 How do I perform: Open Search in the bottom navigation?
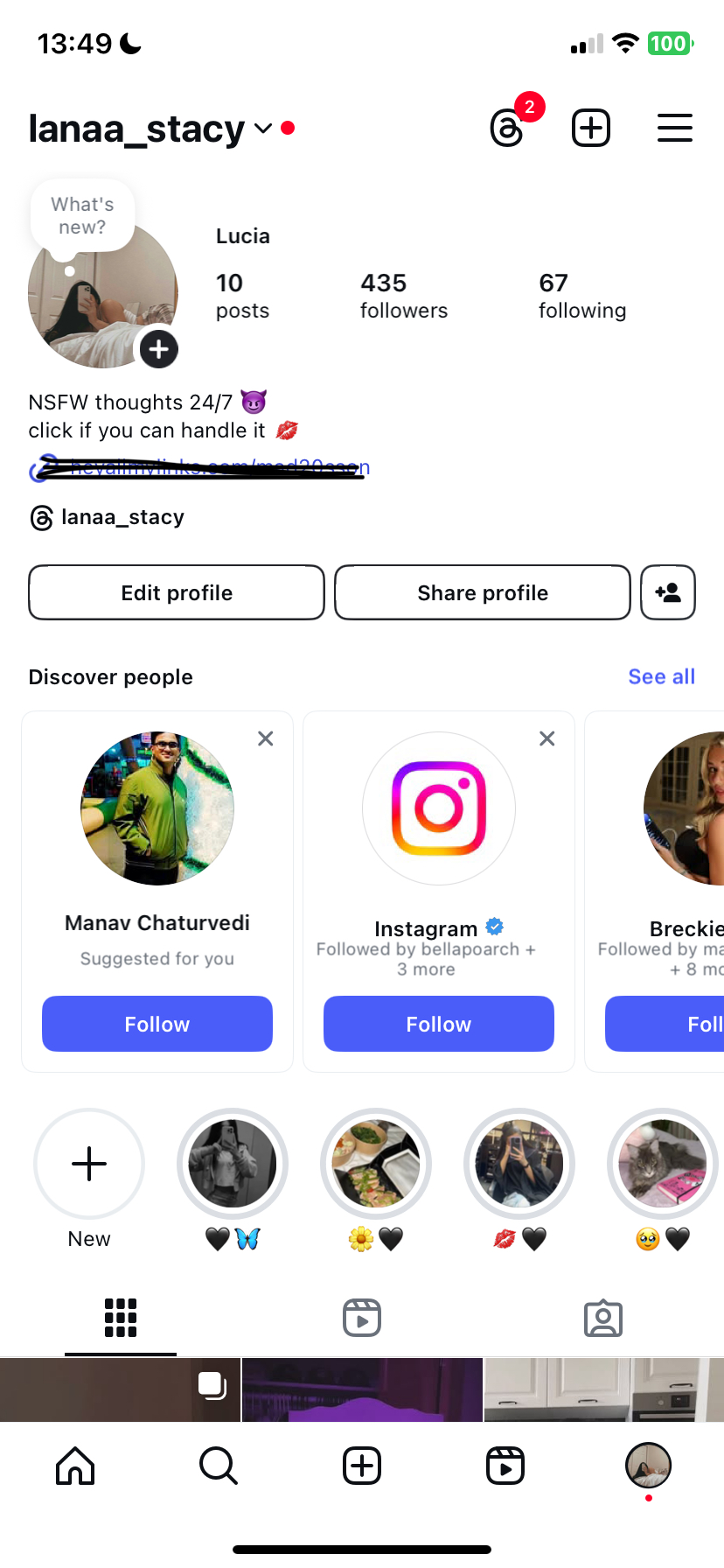(218, 1466)
